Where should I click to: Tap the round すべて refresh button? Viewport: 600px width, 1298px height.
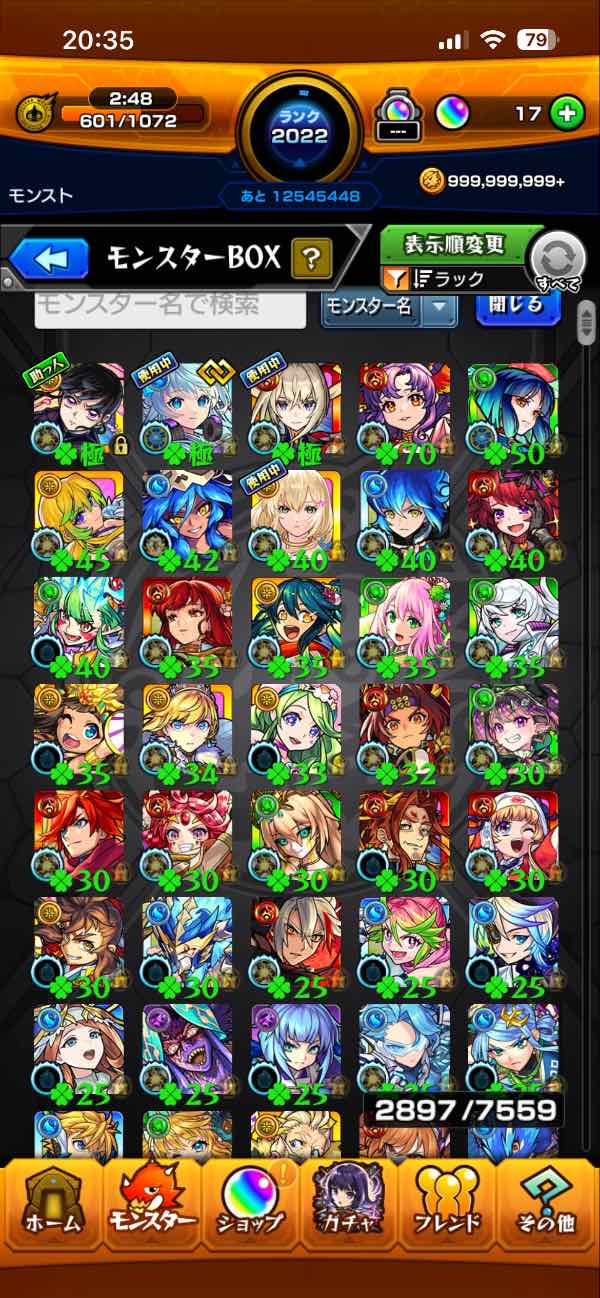(x=558, y=261)
